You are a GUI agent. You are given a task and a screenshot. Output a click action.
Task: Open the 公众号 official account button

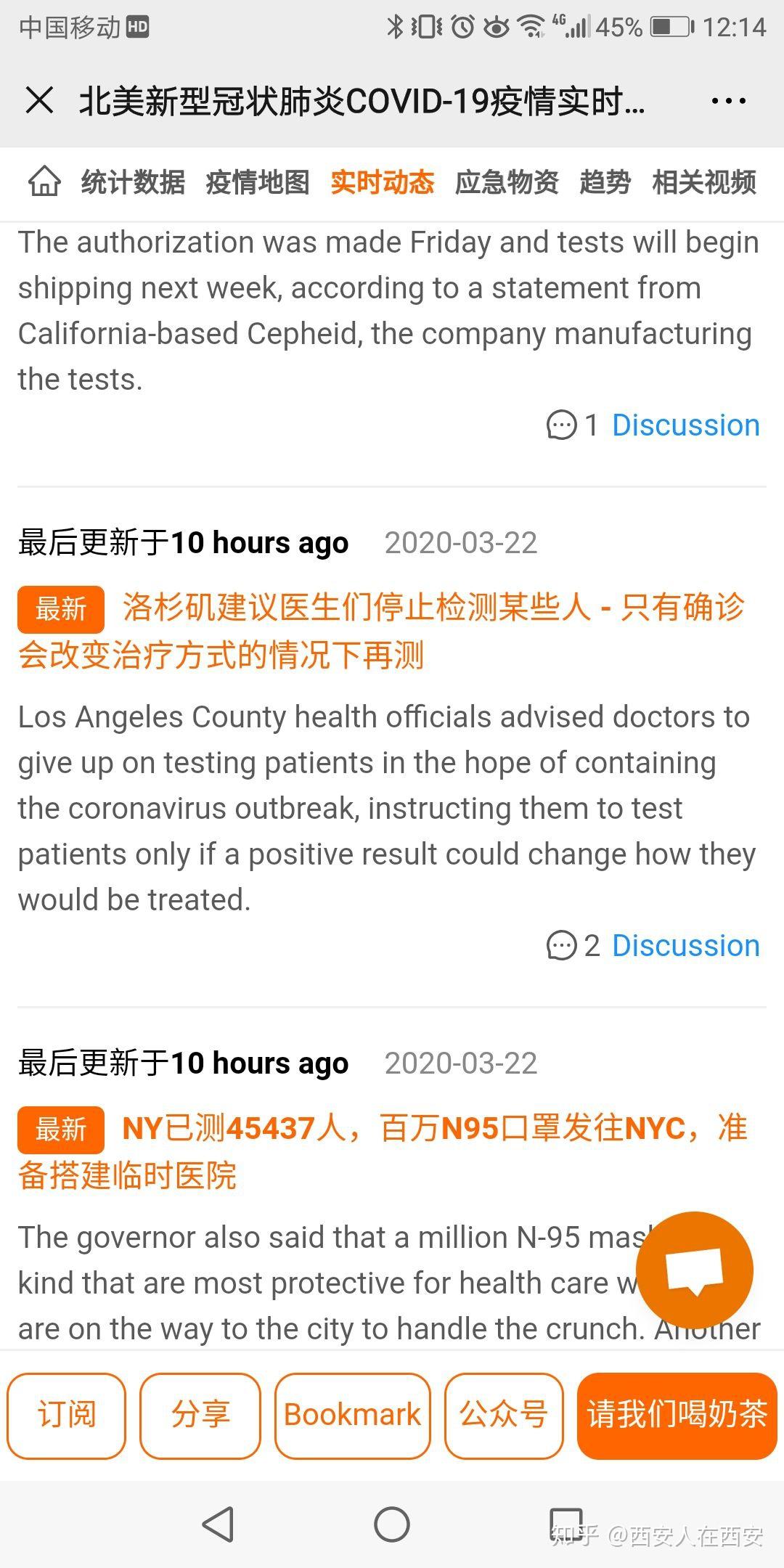click(504, 1415)
